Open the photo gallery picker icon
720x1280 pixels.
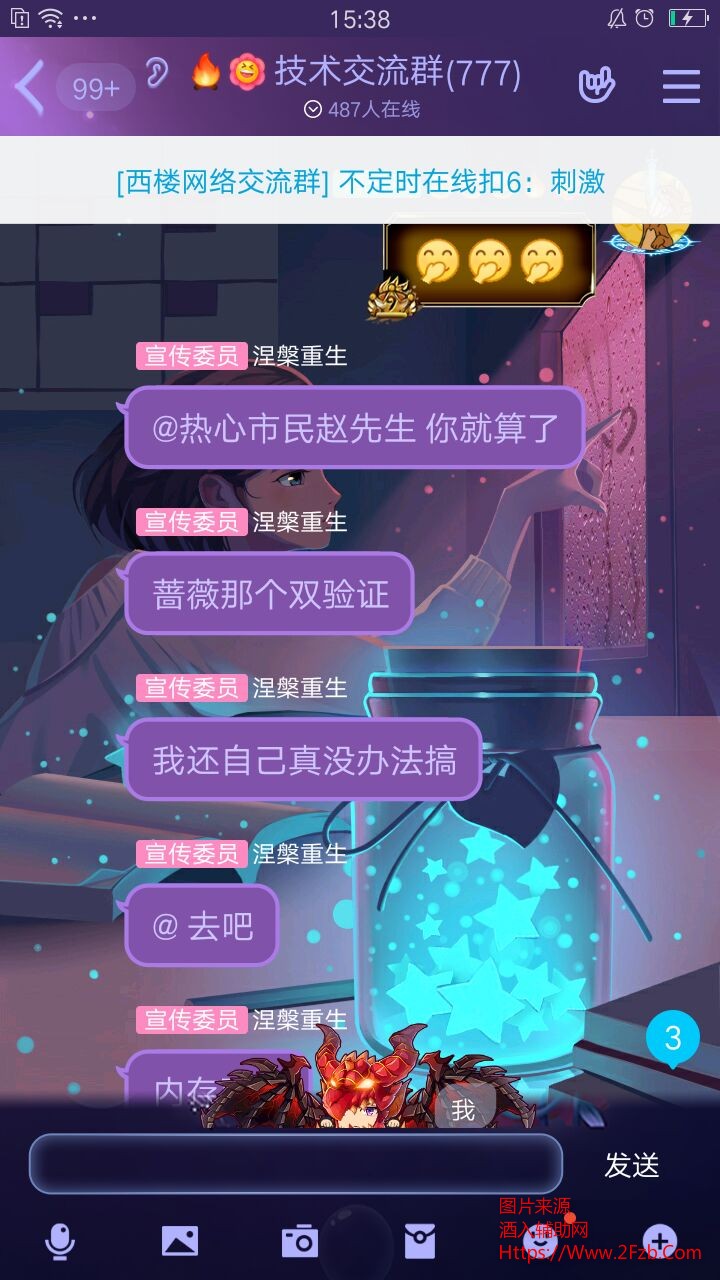[180, 1241]
